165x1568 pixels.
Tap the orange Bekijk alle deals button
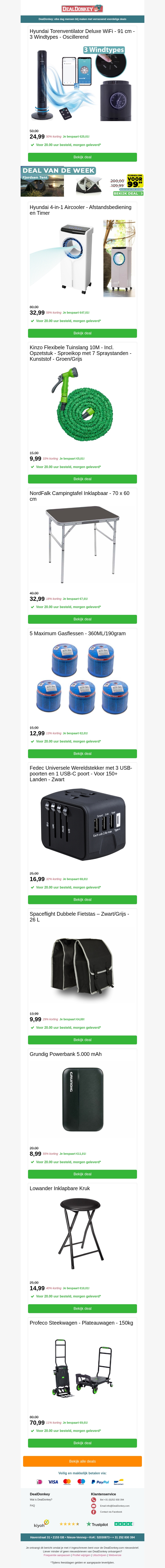coord(82,1461)
